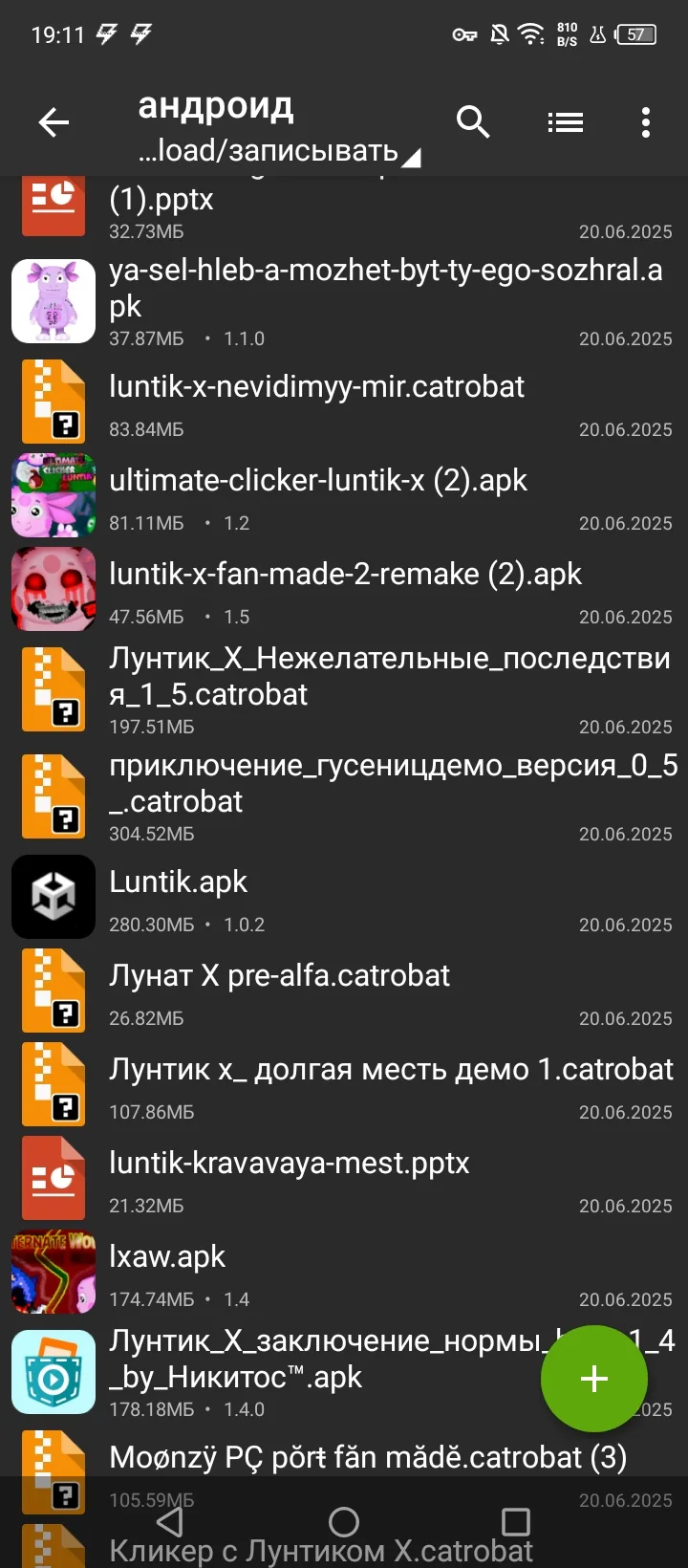Expand the folder path dropdown
This screenshot has width=688, height=1568.
coord(411,158)
